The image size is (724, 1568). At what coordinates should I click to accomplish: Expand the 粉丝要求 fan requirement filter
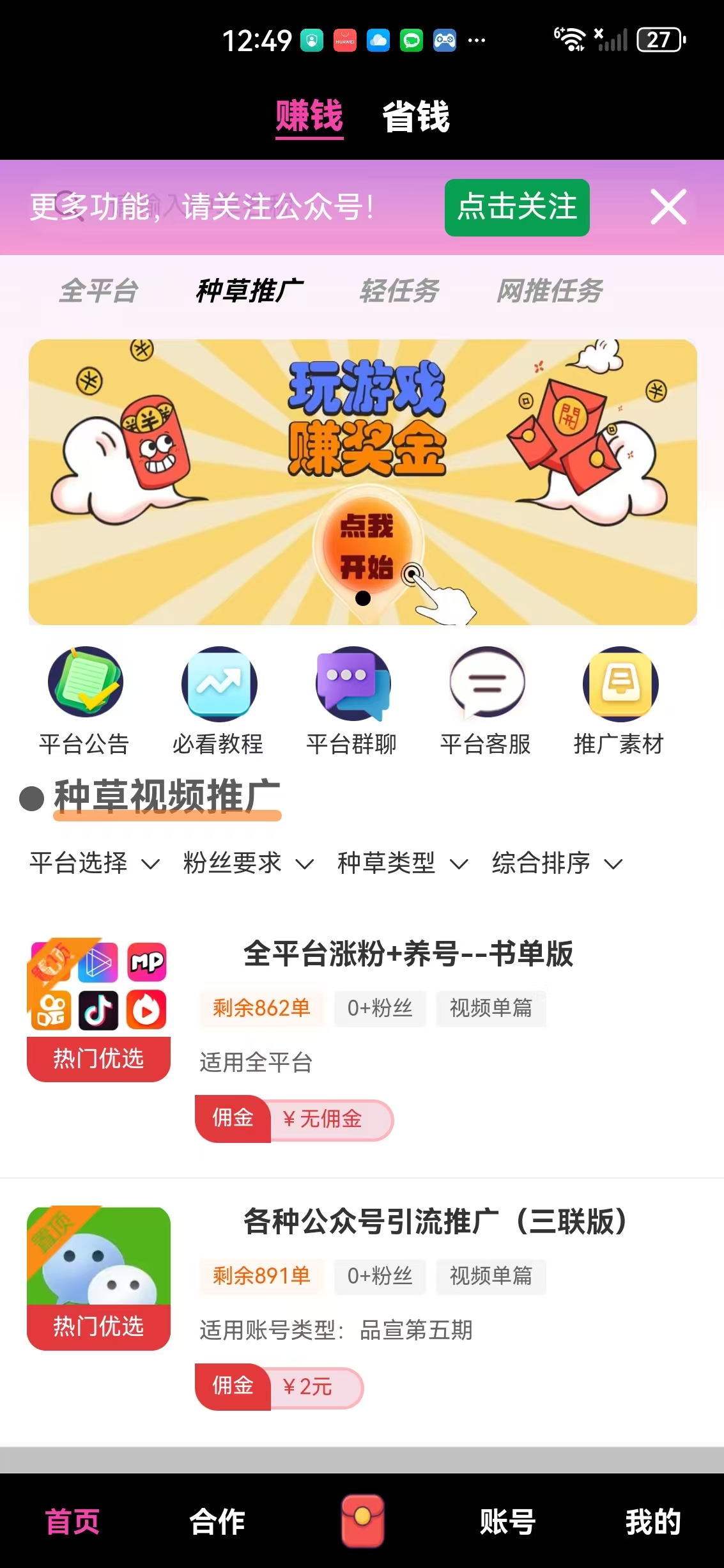click(246, 862)
